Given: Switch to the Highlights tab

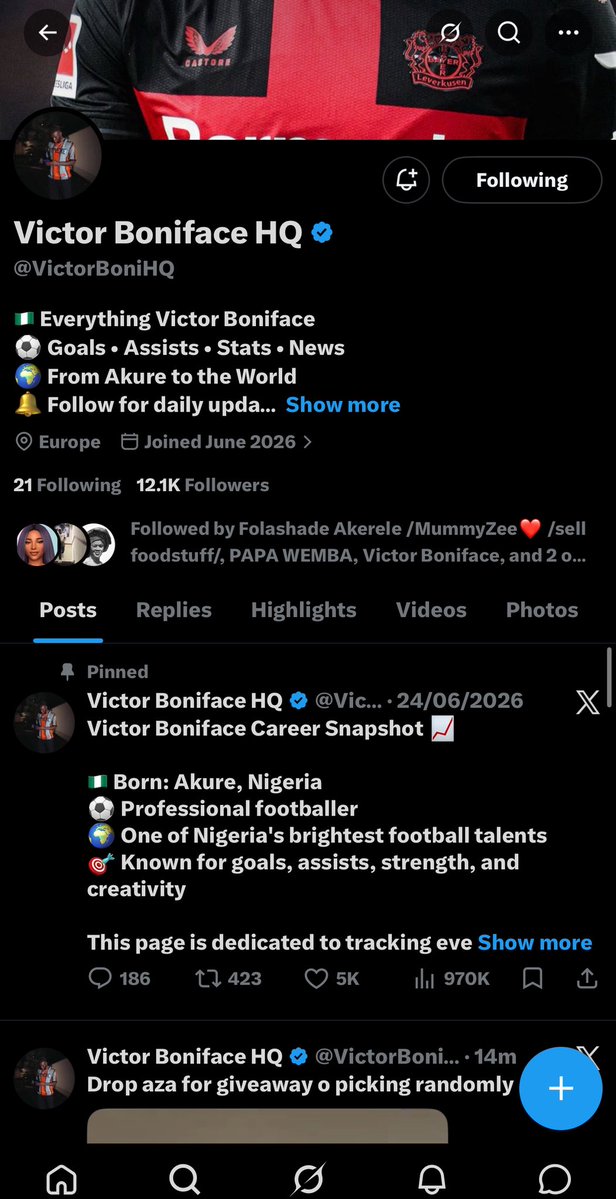Looking at the screenshot, I should [303, 609].
